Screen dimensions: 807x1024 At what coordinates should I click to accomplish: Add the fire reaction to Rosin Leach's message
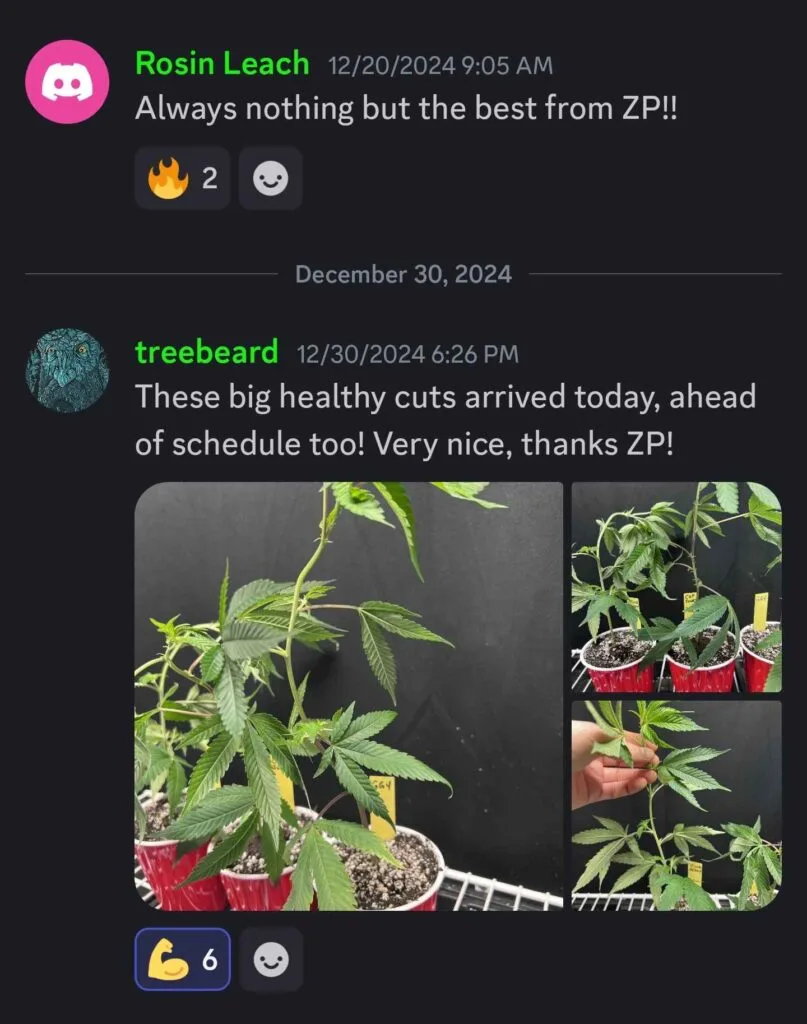tap(182, 179)
